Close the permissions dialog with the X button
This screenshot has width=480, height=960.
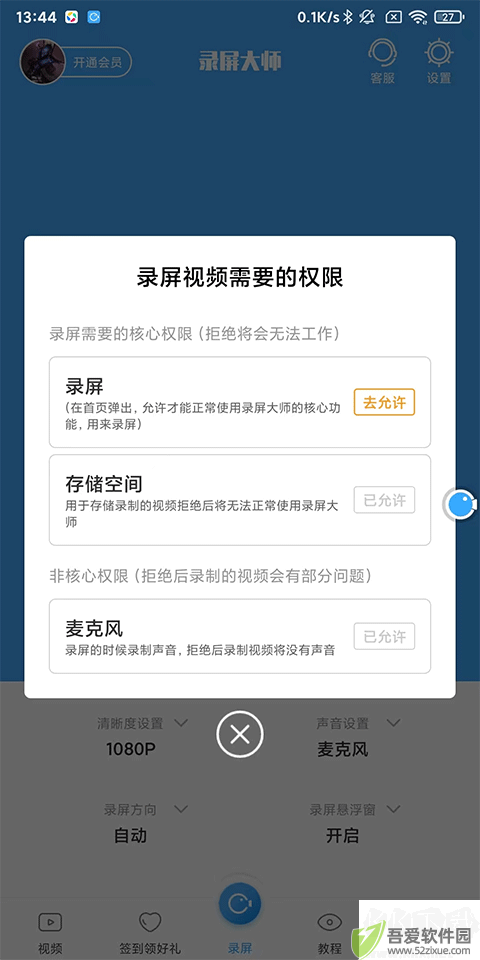[240, 733]
